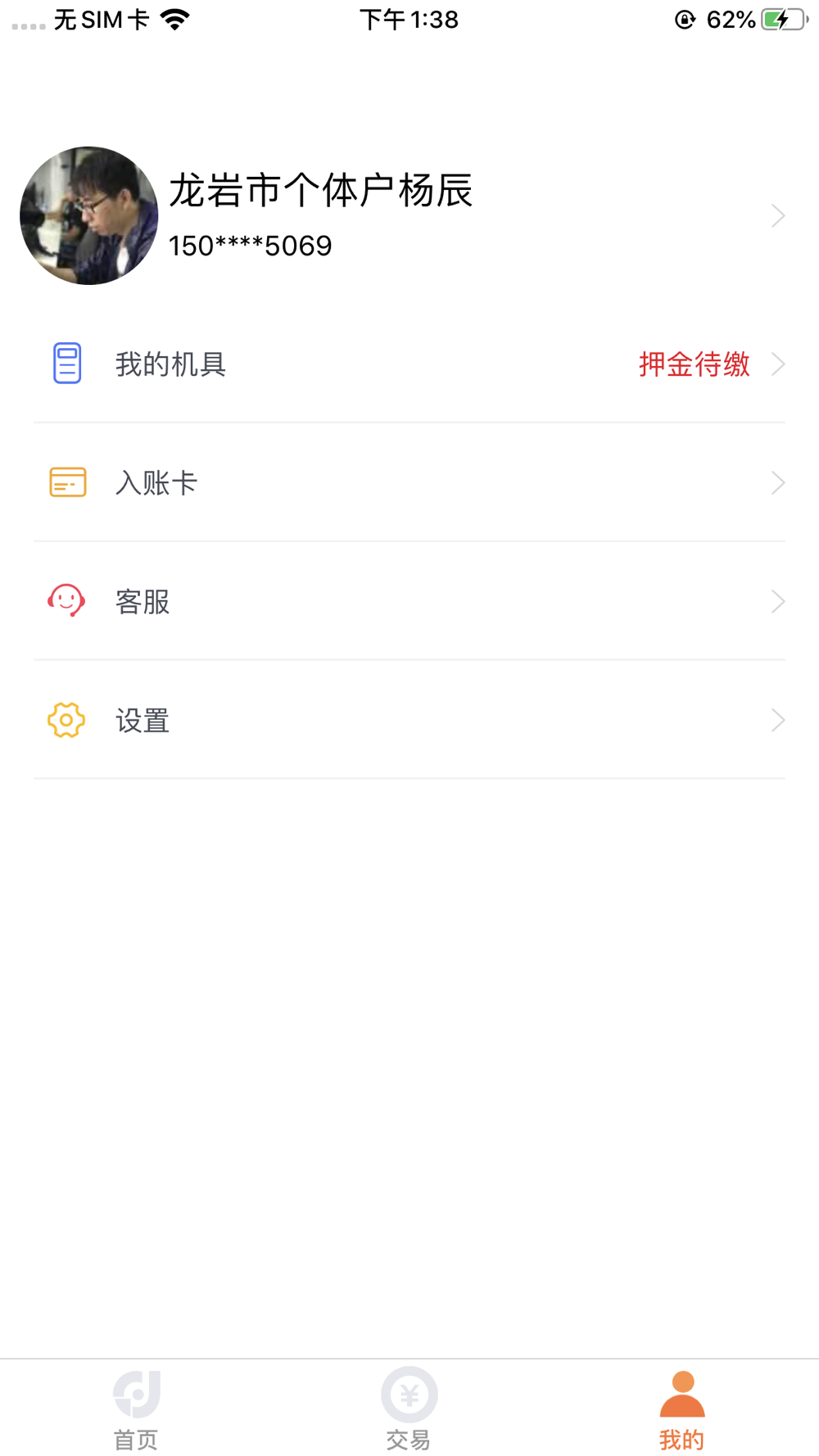Open 入账卡 settings row
Screen dimensions: 819x1456
(409, 483)
